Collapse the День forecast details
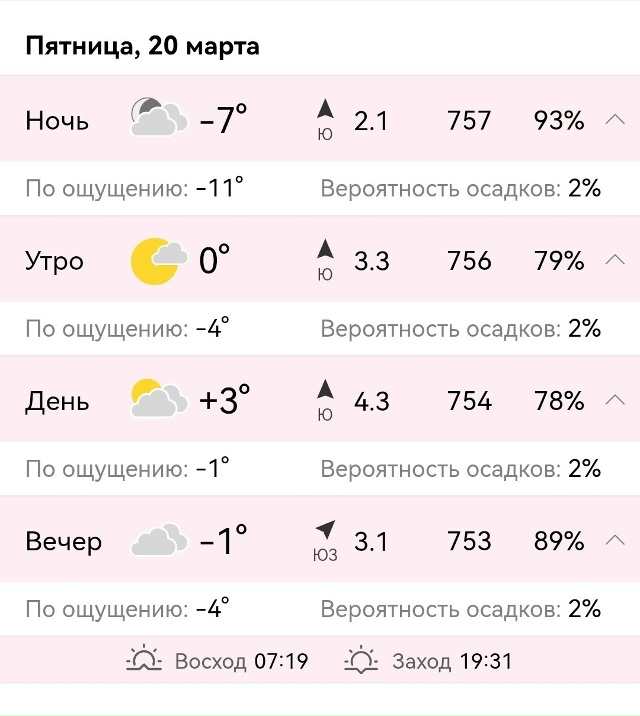The image size is (640, 716). 615,401
